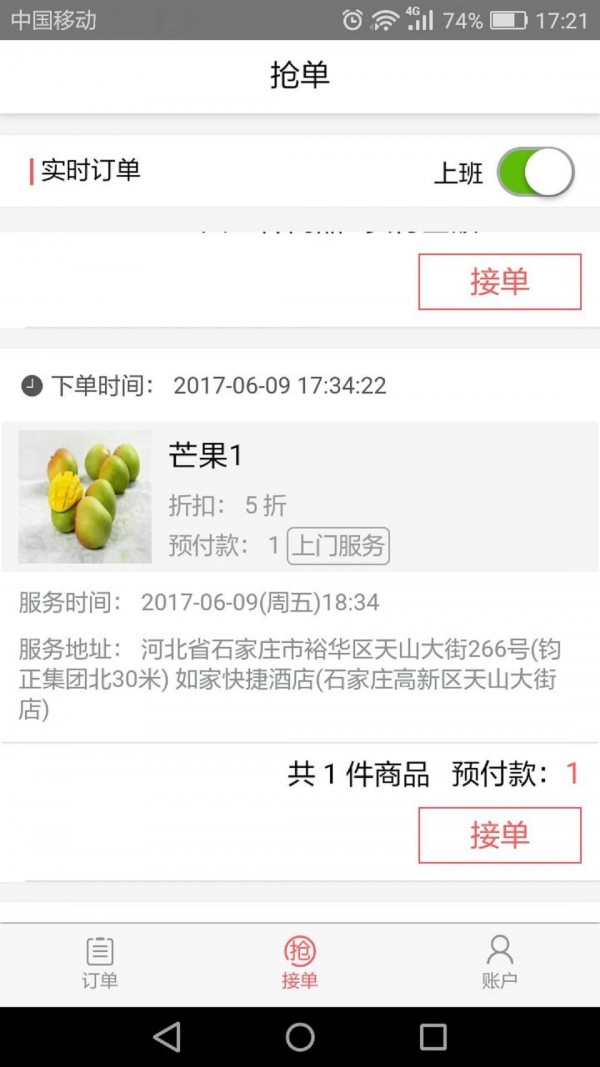Viewport: 600px width, 1067px height.
Task: Switch to the 订单 tab
Action: pyautogui.click(x=100, y=963)
